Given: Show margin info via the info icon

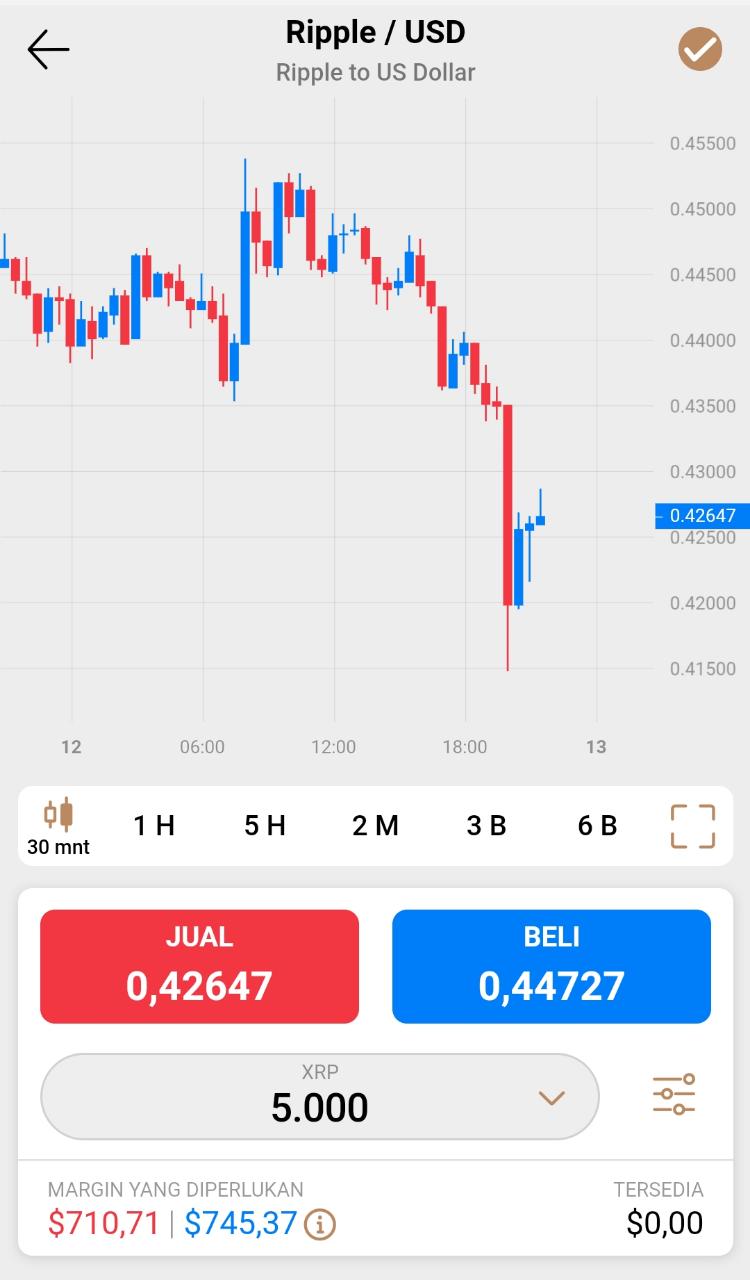Looking at the screenshot, I should click(x=320, y=1224).
